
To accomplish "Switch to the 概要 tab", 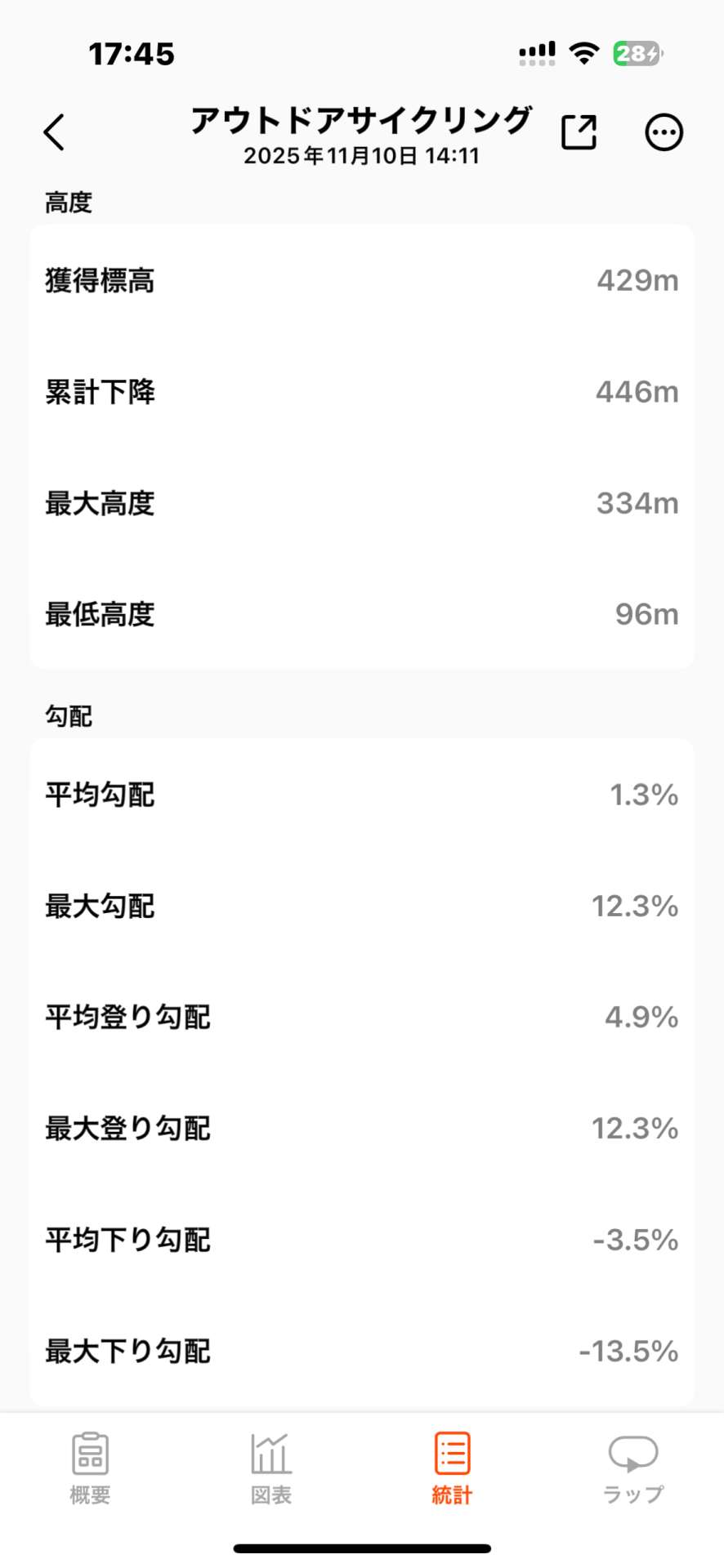I will 90,1468.
